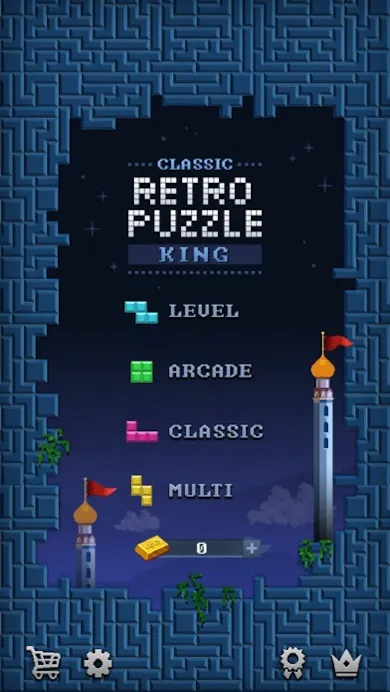
Task: Tap the plus to add gold
Action: tap(252, 548)
